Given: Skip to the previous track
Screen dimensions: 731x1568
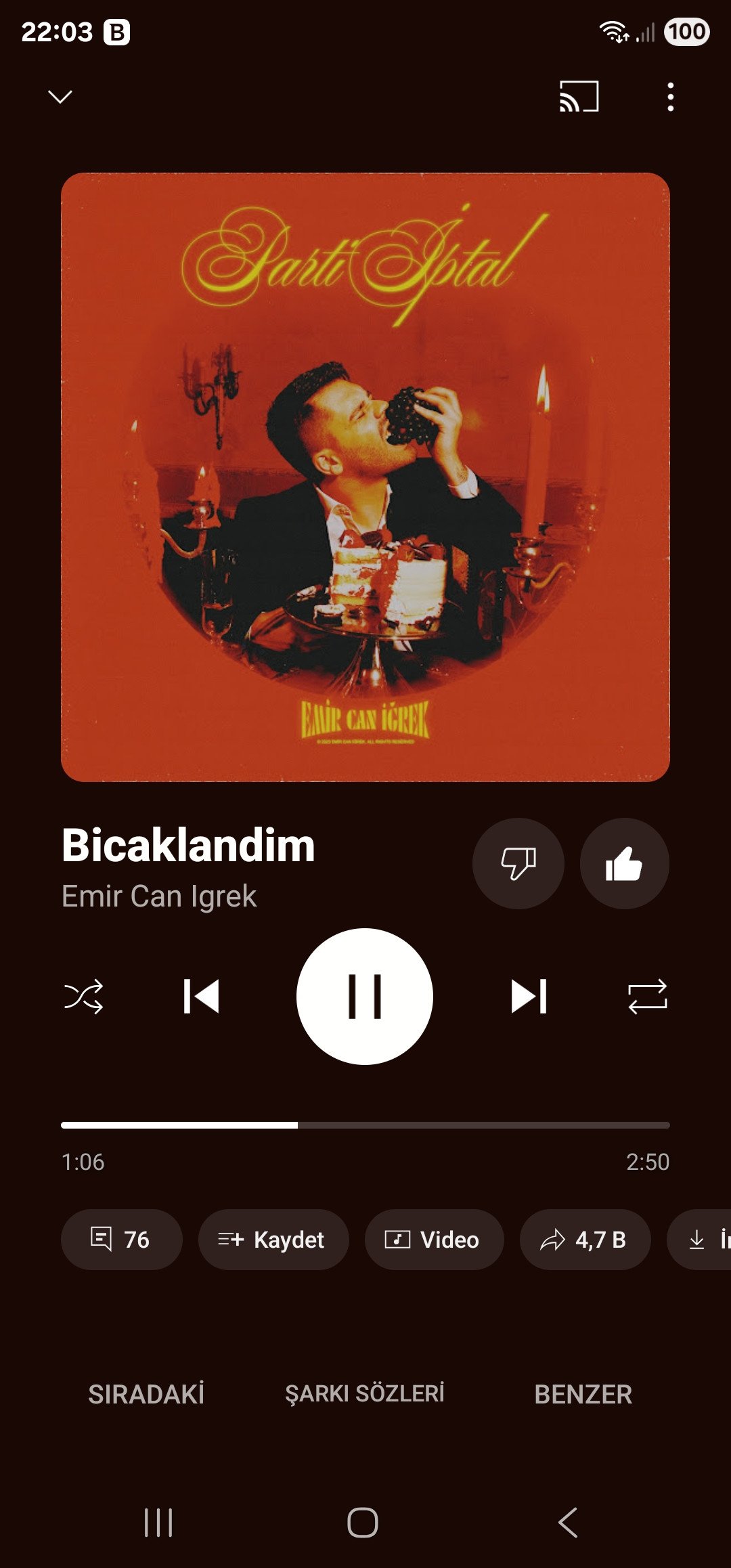Looking at the screenshot, I should click(x=201, y=997).
